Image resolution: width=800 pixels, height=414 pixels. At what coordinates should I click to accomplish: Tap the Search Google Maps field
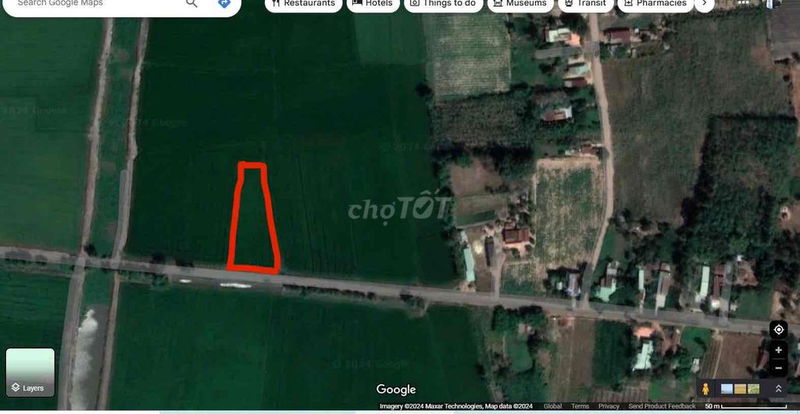[90, 4]
